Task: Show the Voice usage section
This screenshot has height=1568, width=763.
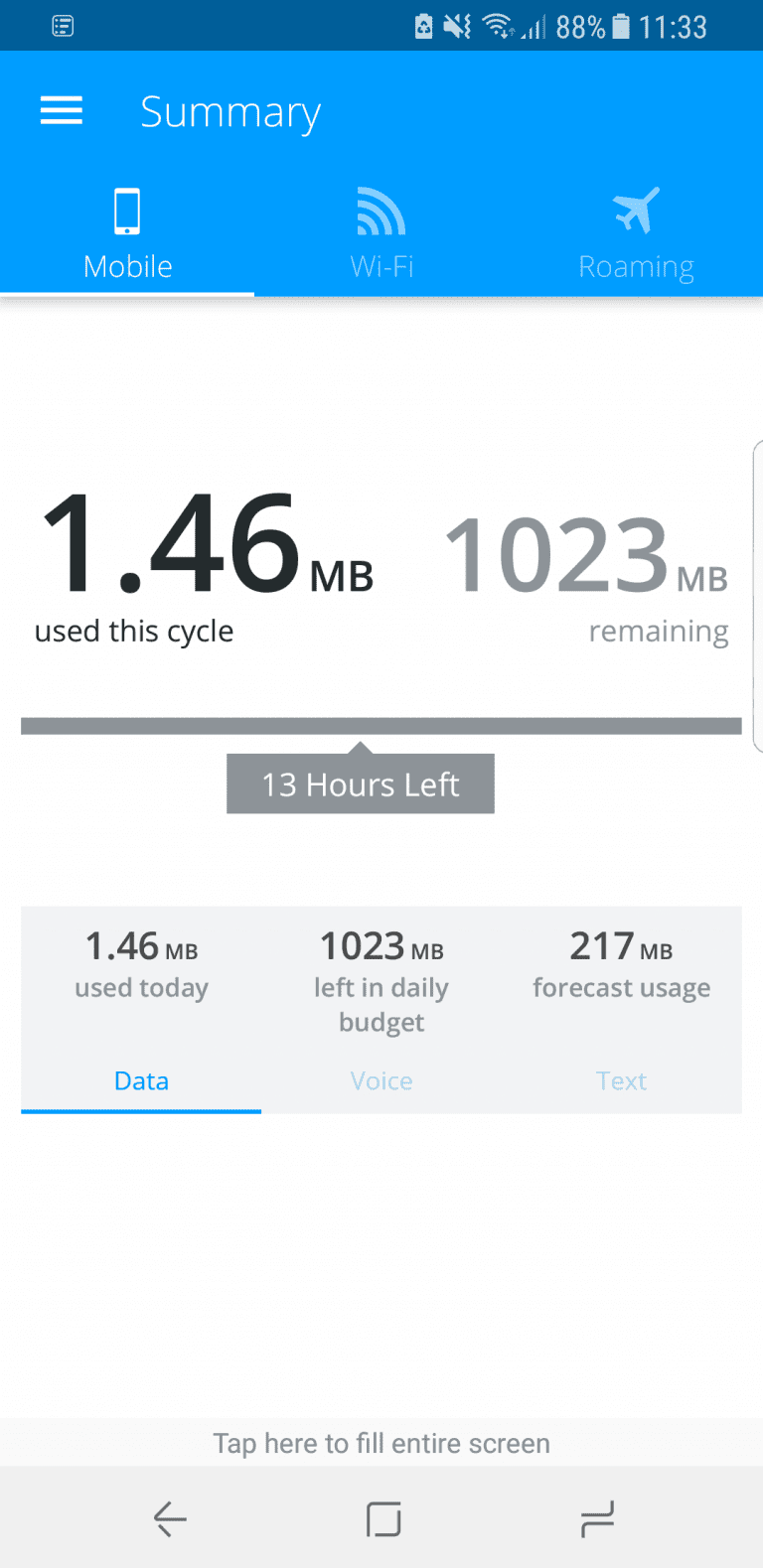Action: coord(381,1080)
